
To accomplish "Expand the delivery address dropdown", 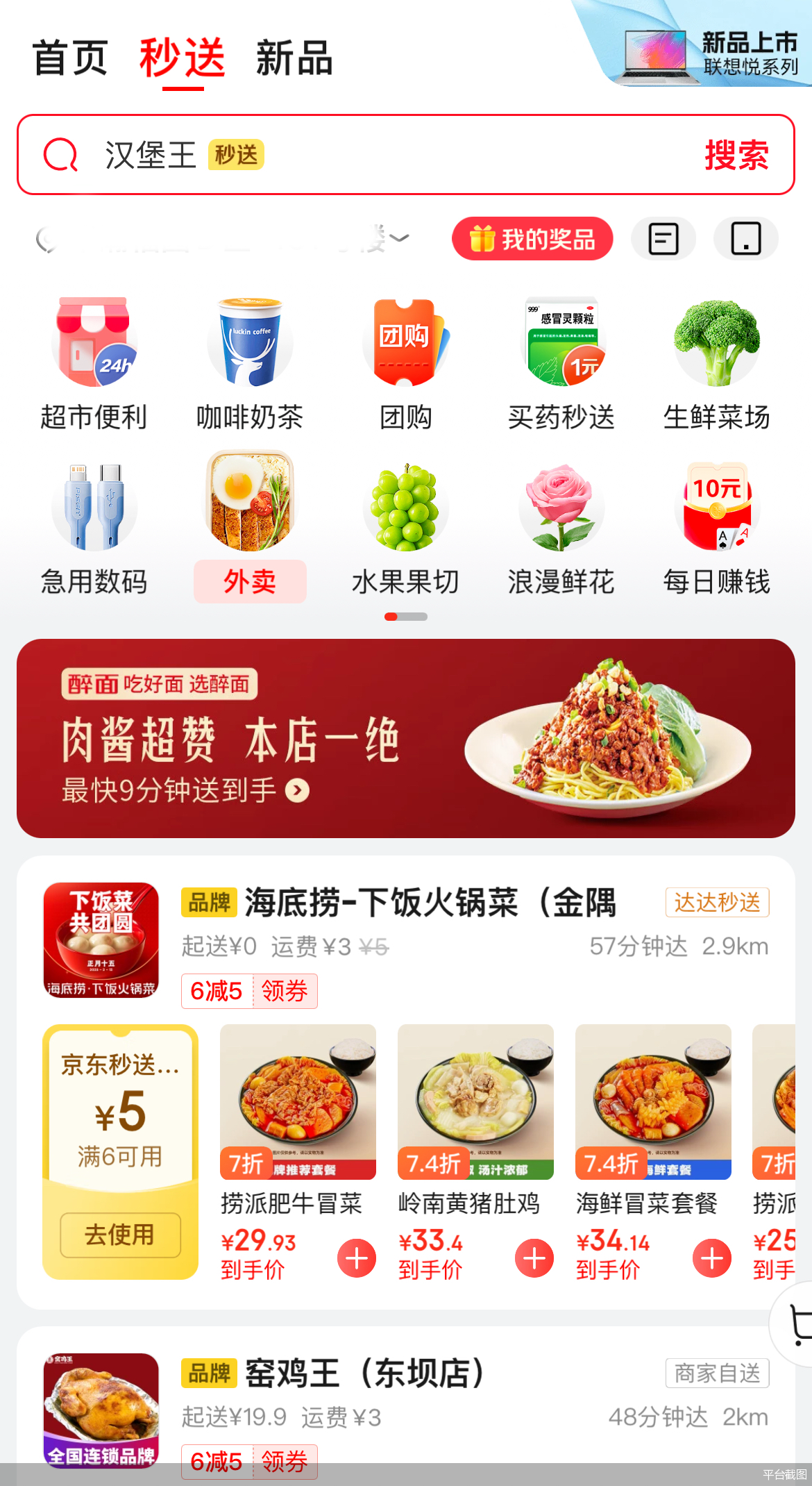I will [398, 239].
